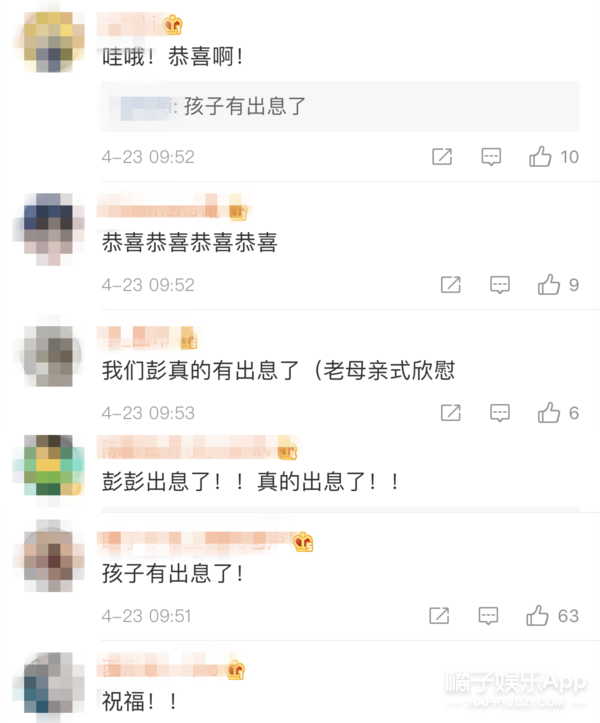
Task: Like the comment 我们彭真的有出息了
Action: 549,413
